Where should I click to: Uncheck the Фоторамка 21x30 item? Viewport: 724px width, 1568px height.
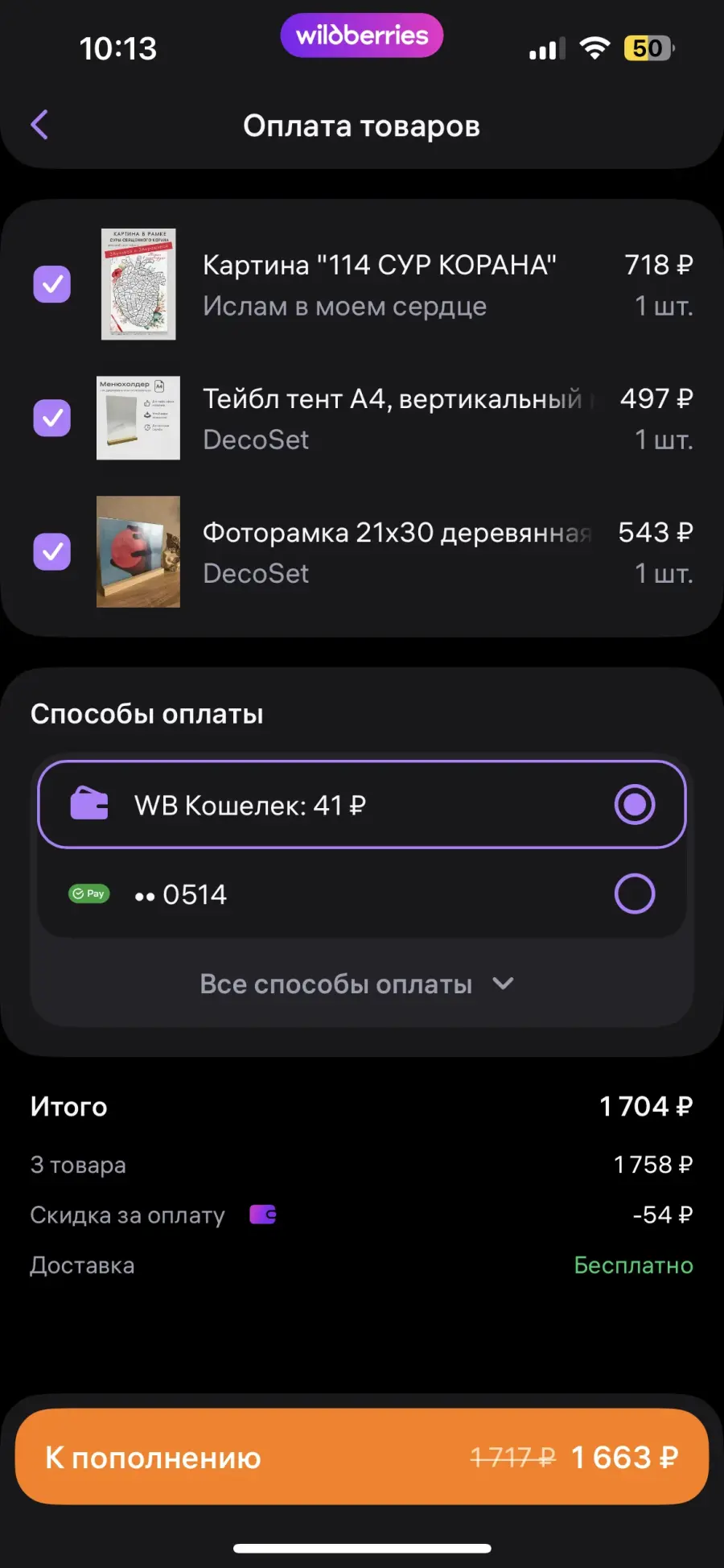coord(51,551)
